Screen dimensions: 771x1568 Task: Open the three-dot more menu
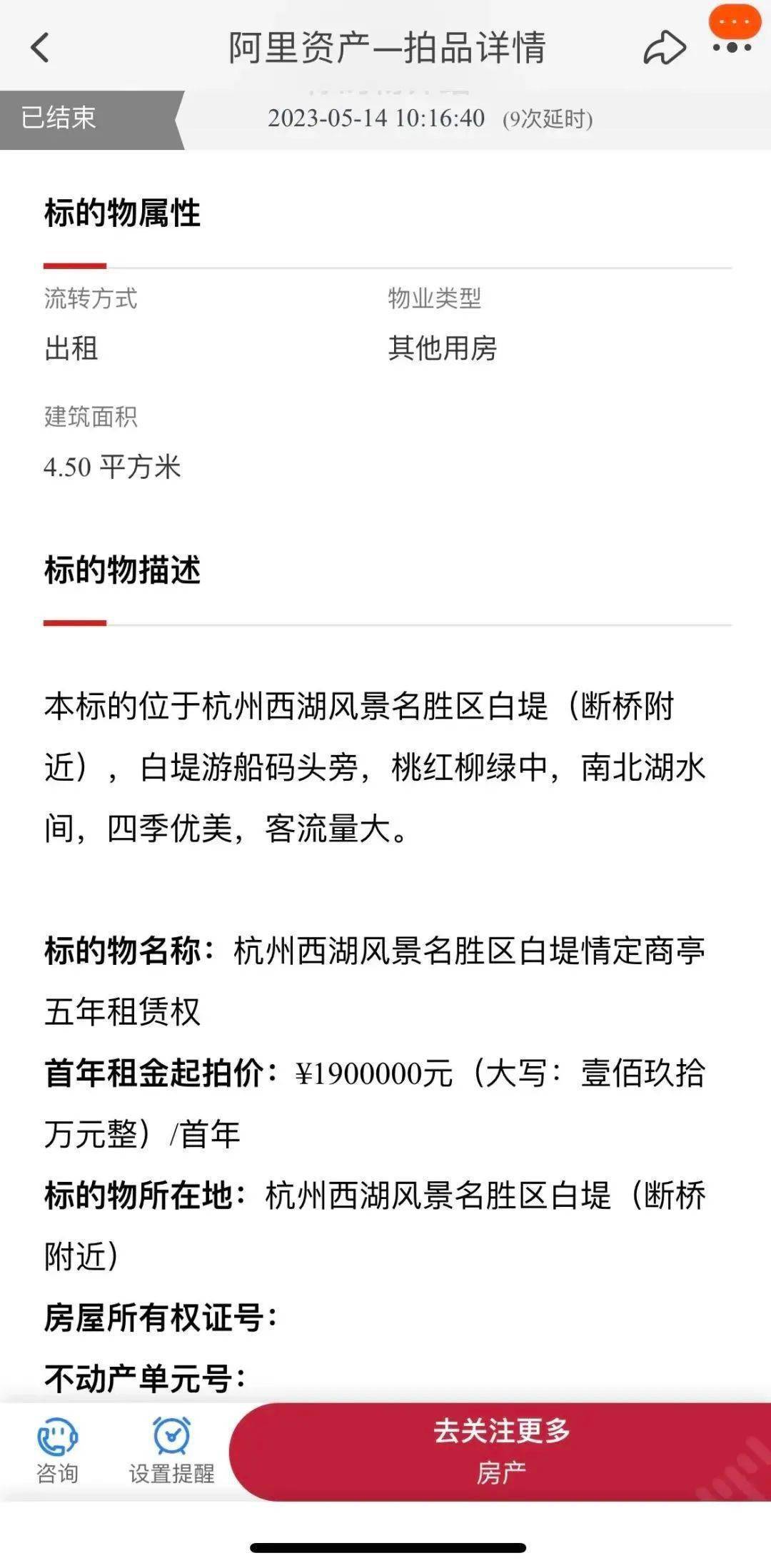pyautogui.click(x=732, y=47)
